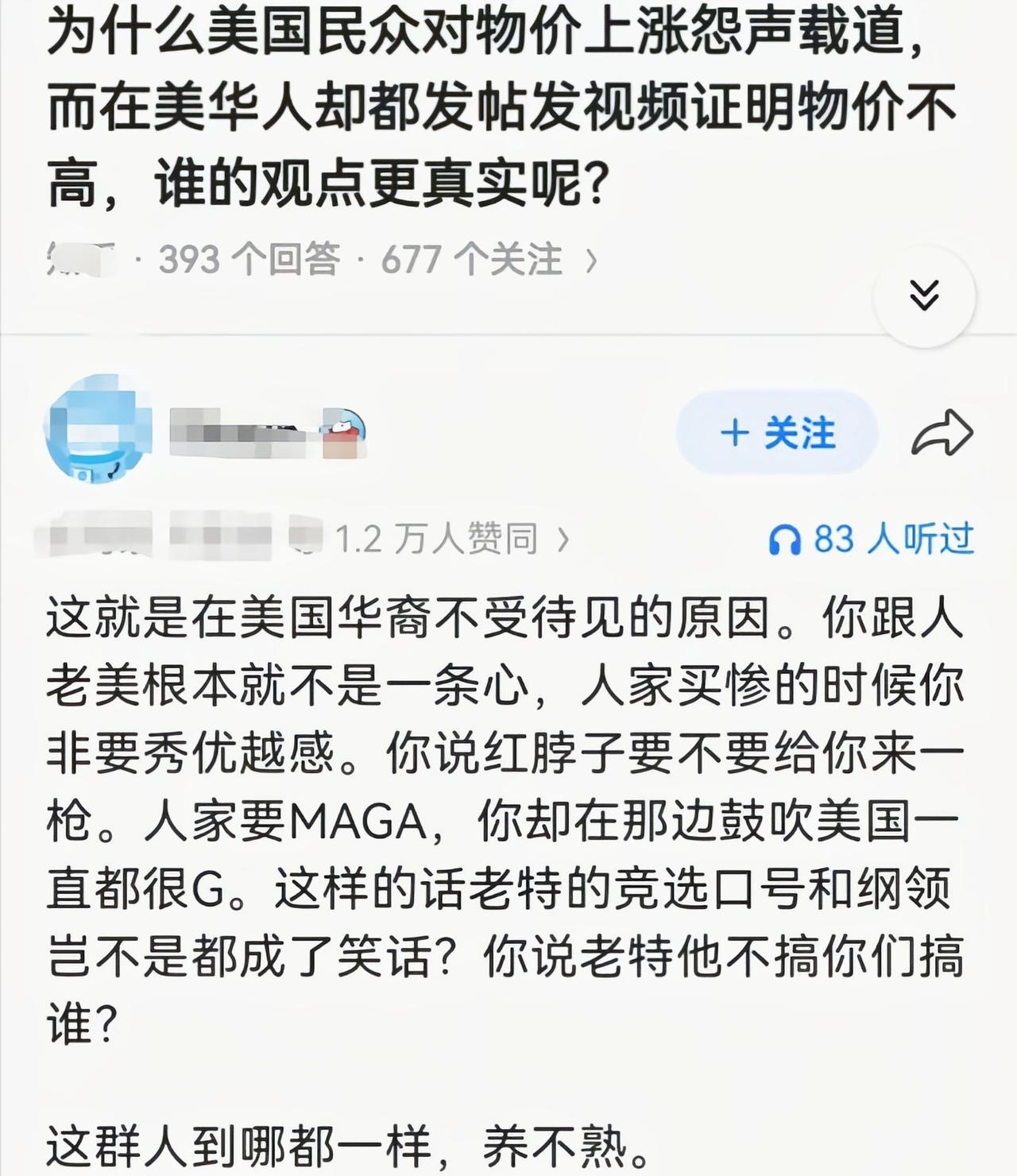This screenshot has width=1017, height=1176.
Task: View the '677 个关注' followers count
Action: click(x=470, y=257)
